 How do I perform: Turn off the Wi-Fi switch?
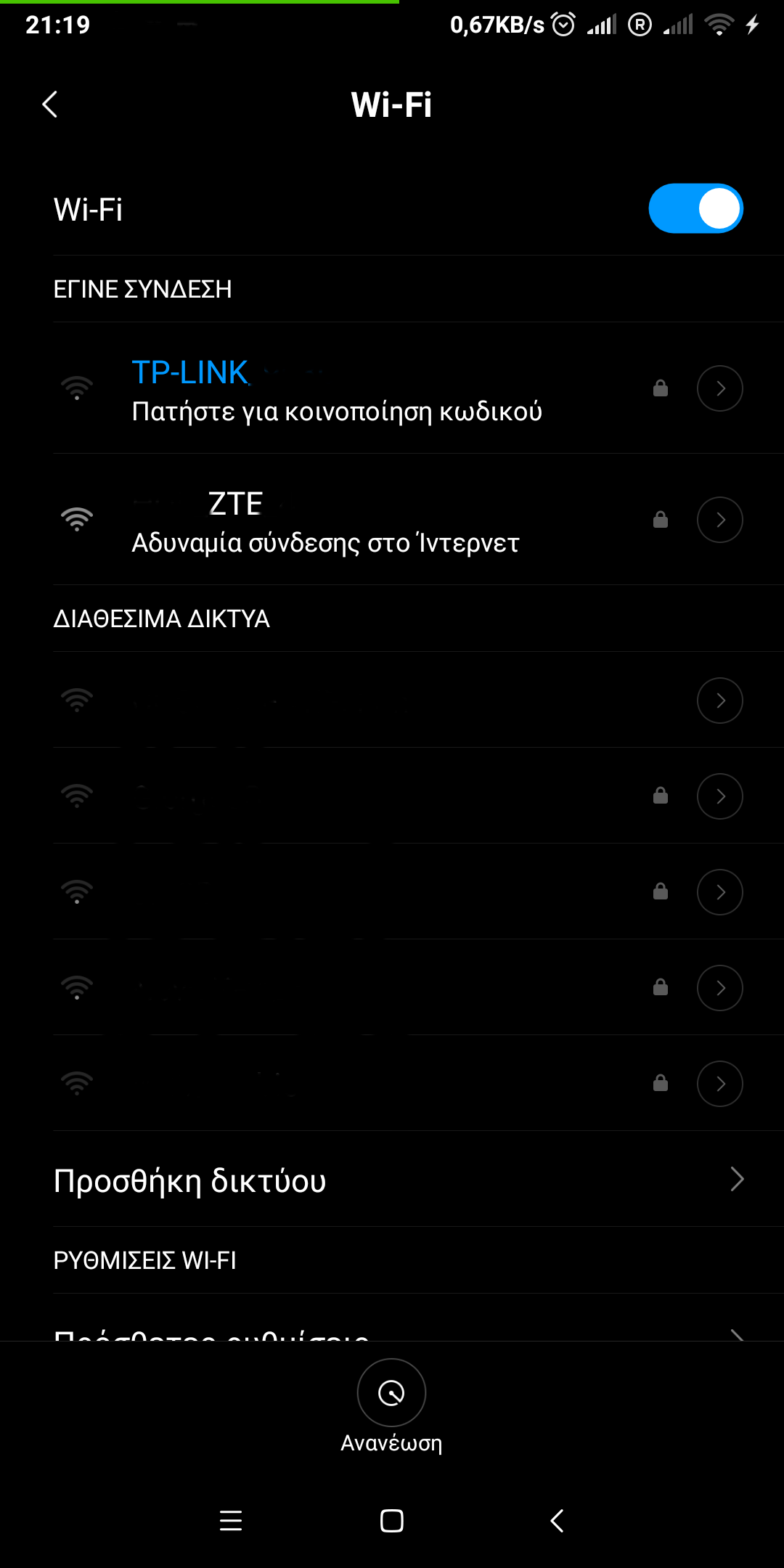point(695,208)
